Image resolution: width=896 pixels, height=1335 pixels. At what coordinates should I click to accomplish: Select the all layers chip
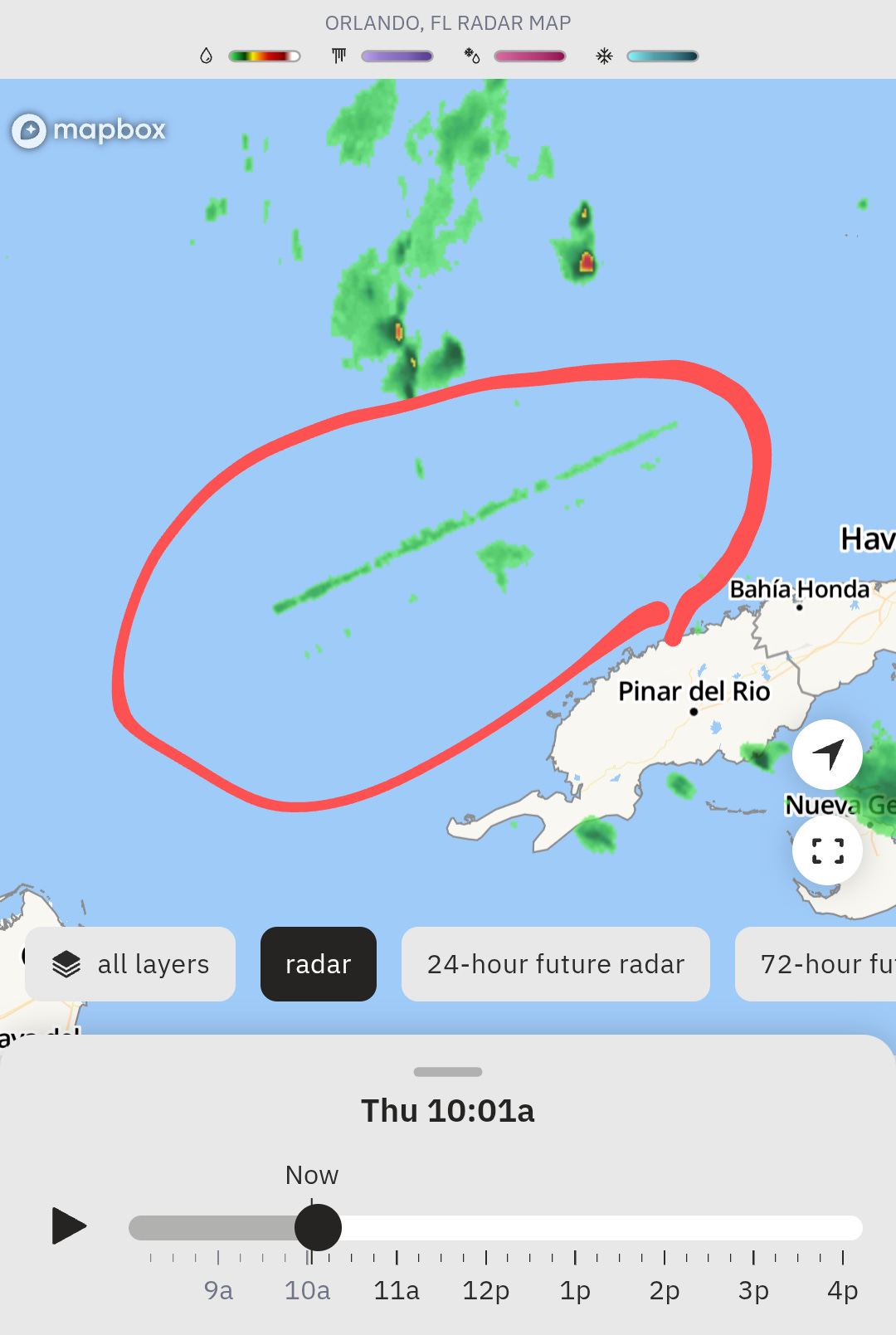coord(130,964)
